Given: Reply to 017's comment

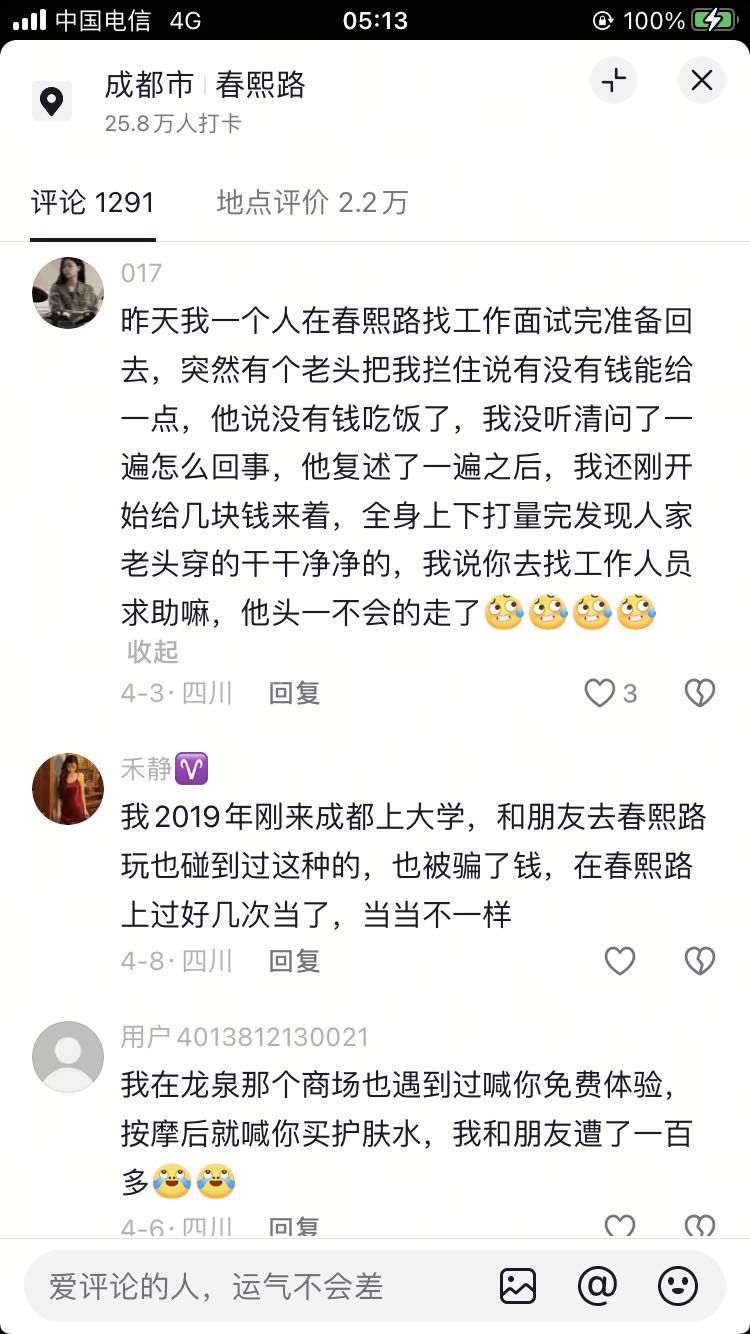Looking at the screenshot, I should point(294,693).
